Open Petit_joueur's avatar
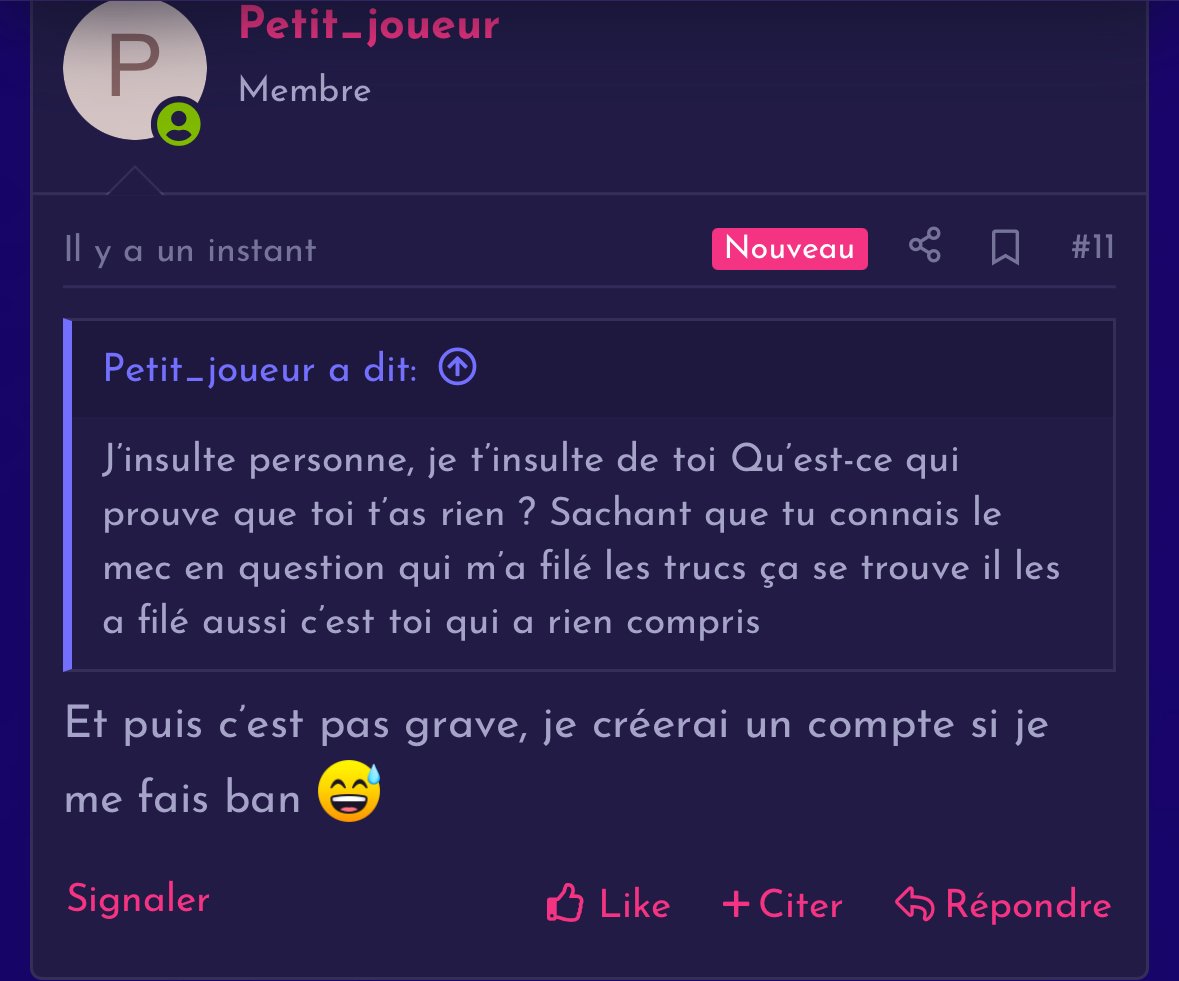 coord(134,68)
